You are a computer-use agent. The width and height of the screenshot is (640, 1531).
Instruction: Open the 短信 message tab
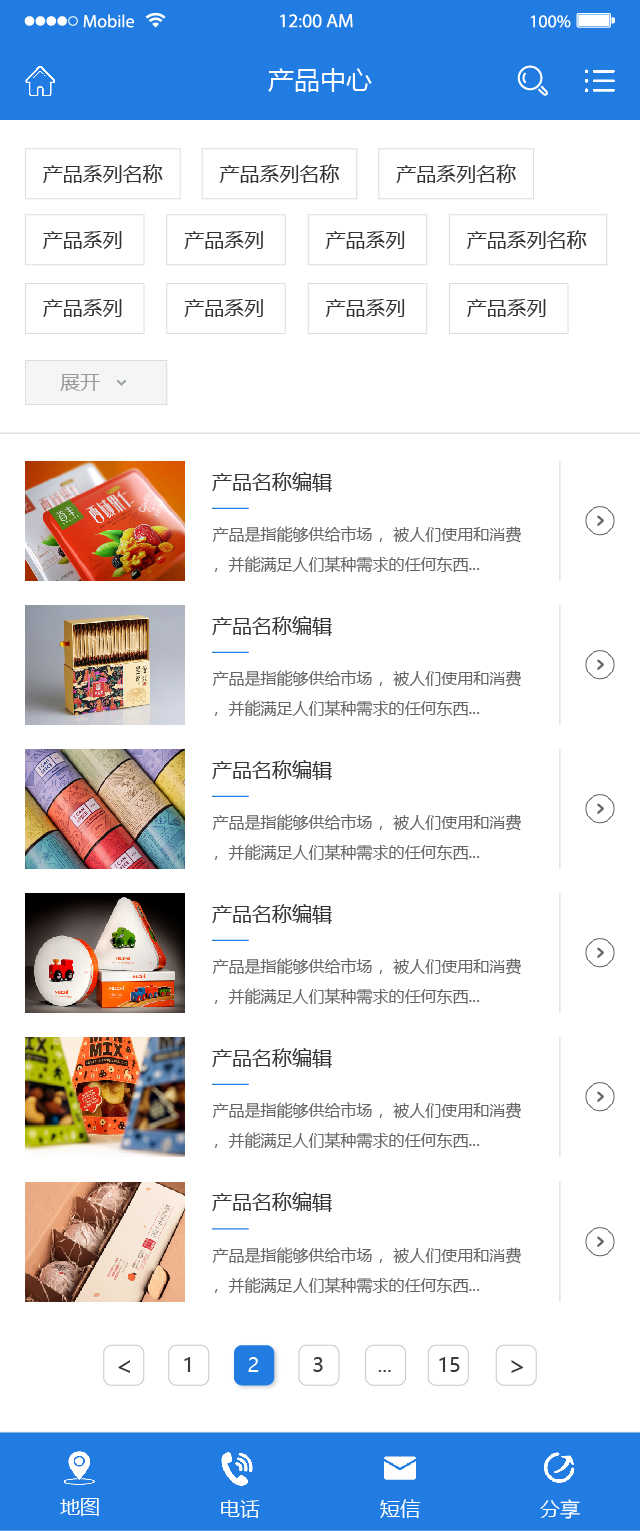[399, 1484]
